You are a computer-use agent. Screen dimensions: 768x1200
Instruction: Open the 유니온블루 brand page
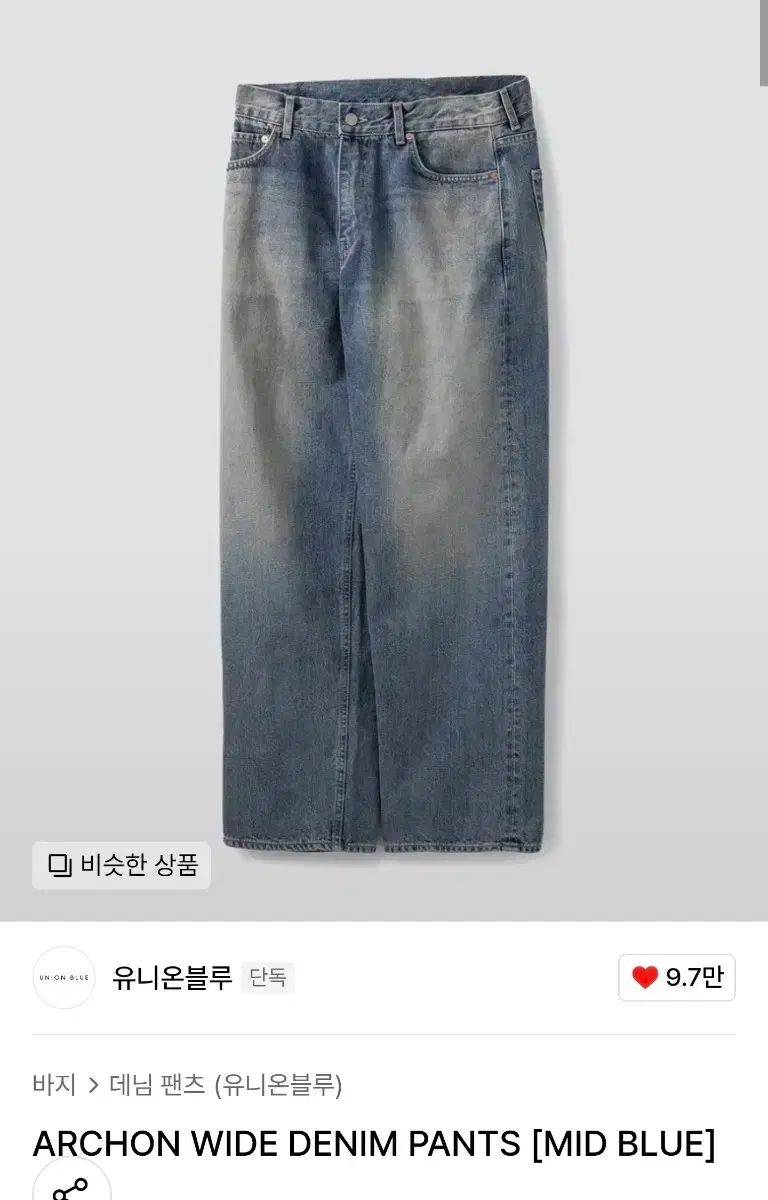[171, 977]
